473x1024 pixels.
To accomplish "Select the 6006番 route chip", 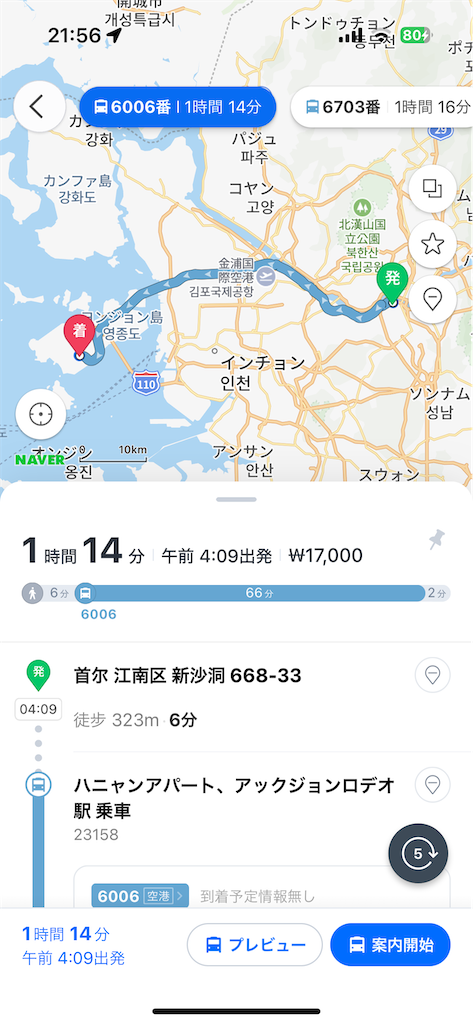I will coord(178,107).
